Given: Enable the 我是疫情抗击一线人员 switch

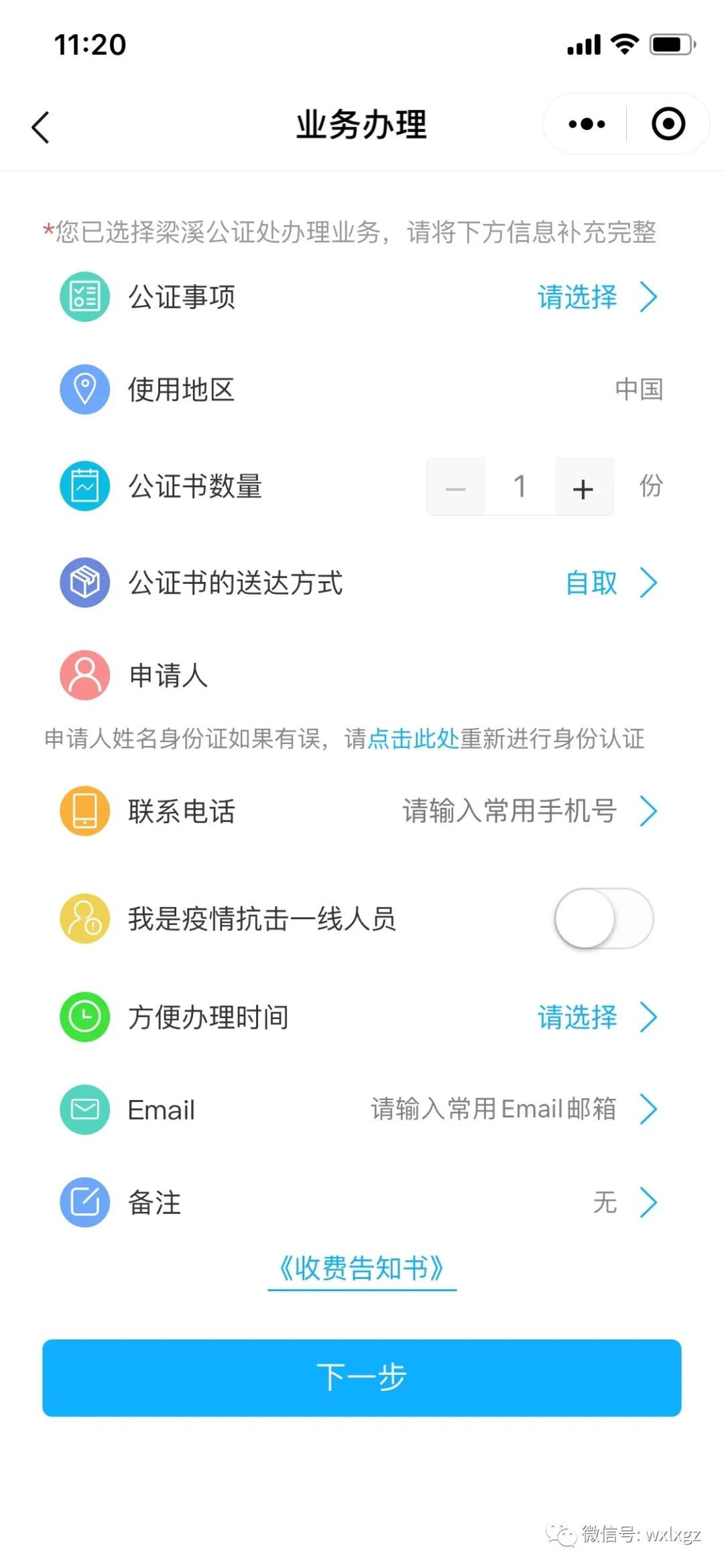Looking at the screenshot, I should pyautogui.click(x=603, y=918).
